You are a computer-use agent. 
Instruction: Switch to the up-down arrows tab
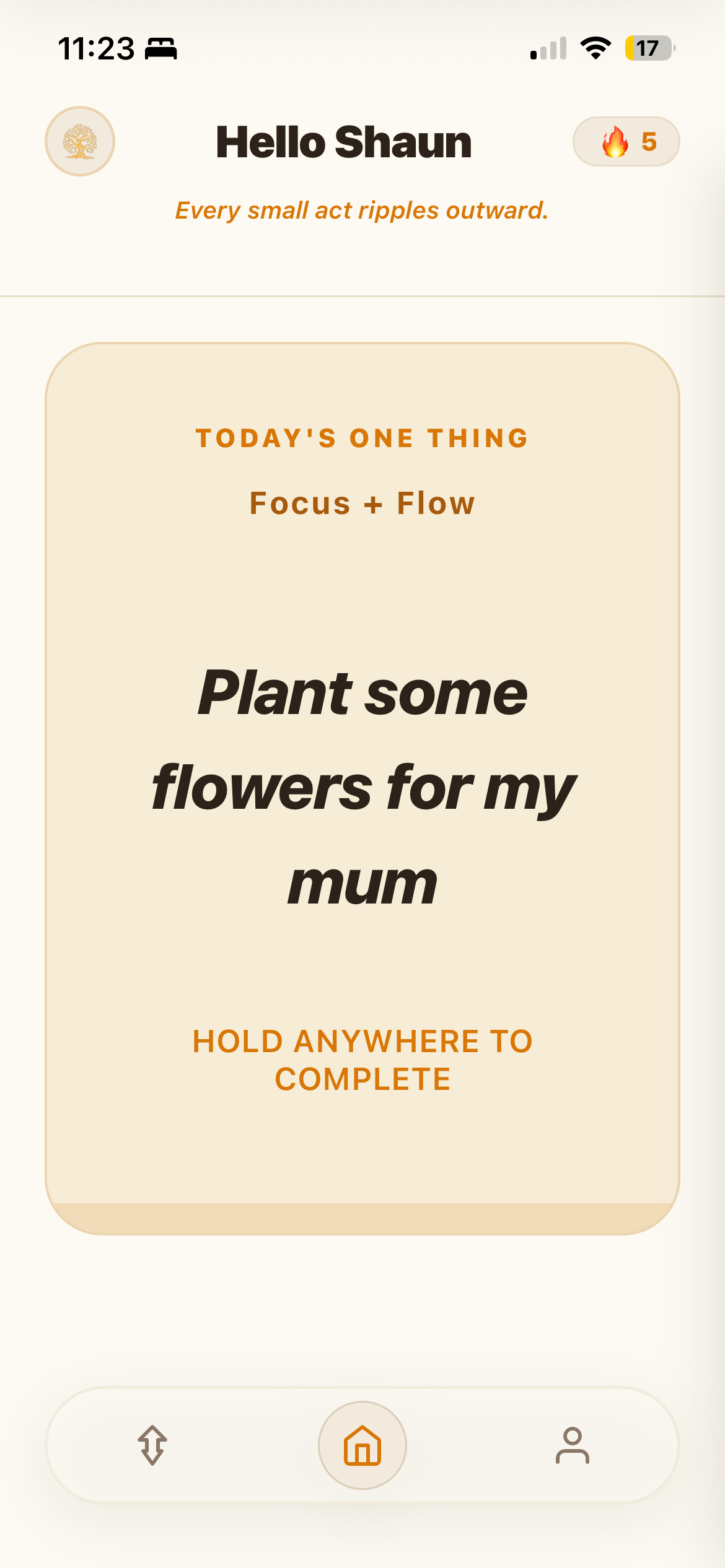pyautogui.click(x=152, y=1445)
